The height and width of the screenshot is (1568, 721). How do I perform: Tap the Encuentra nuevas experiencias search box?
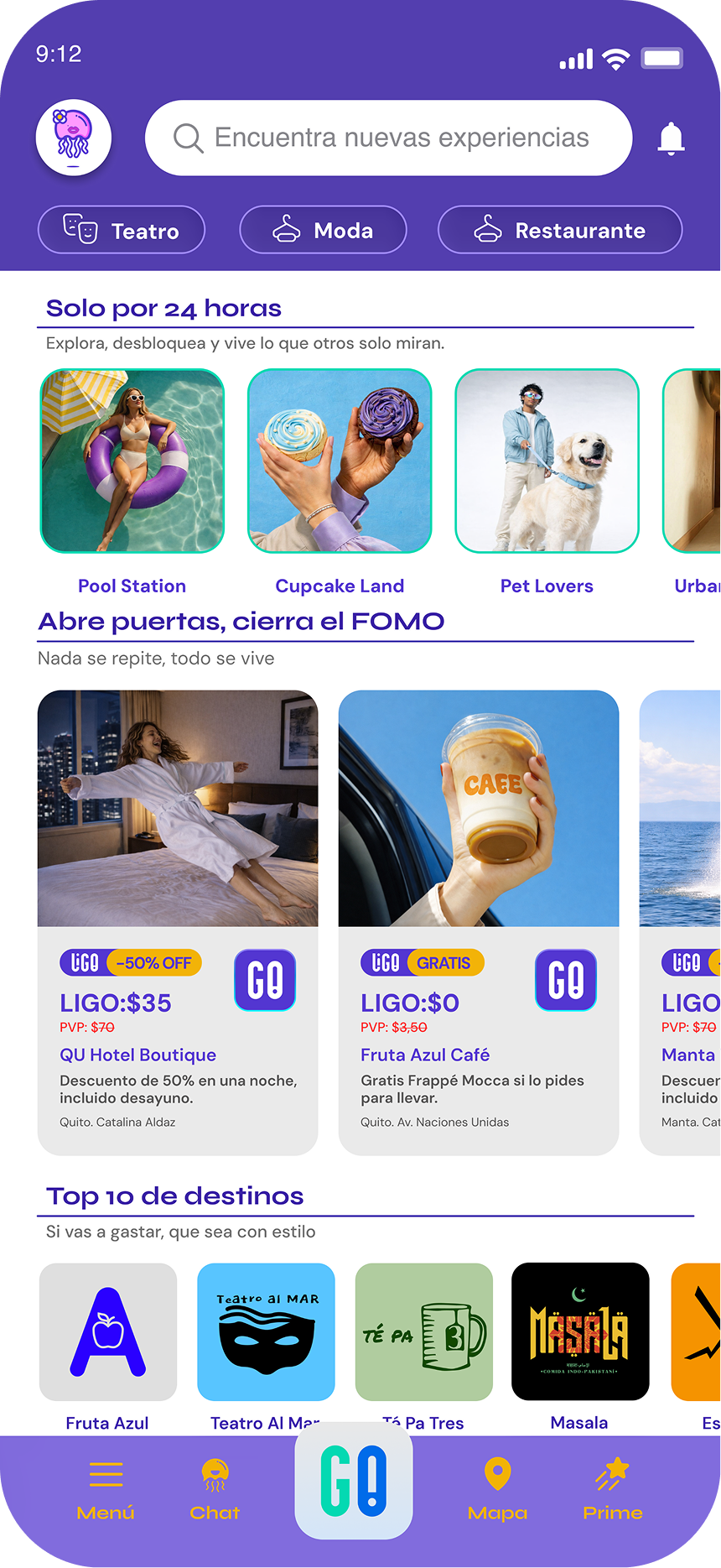pyautogui.click(x=388, y=138)
